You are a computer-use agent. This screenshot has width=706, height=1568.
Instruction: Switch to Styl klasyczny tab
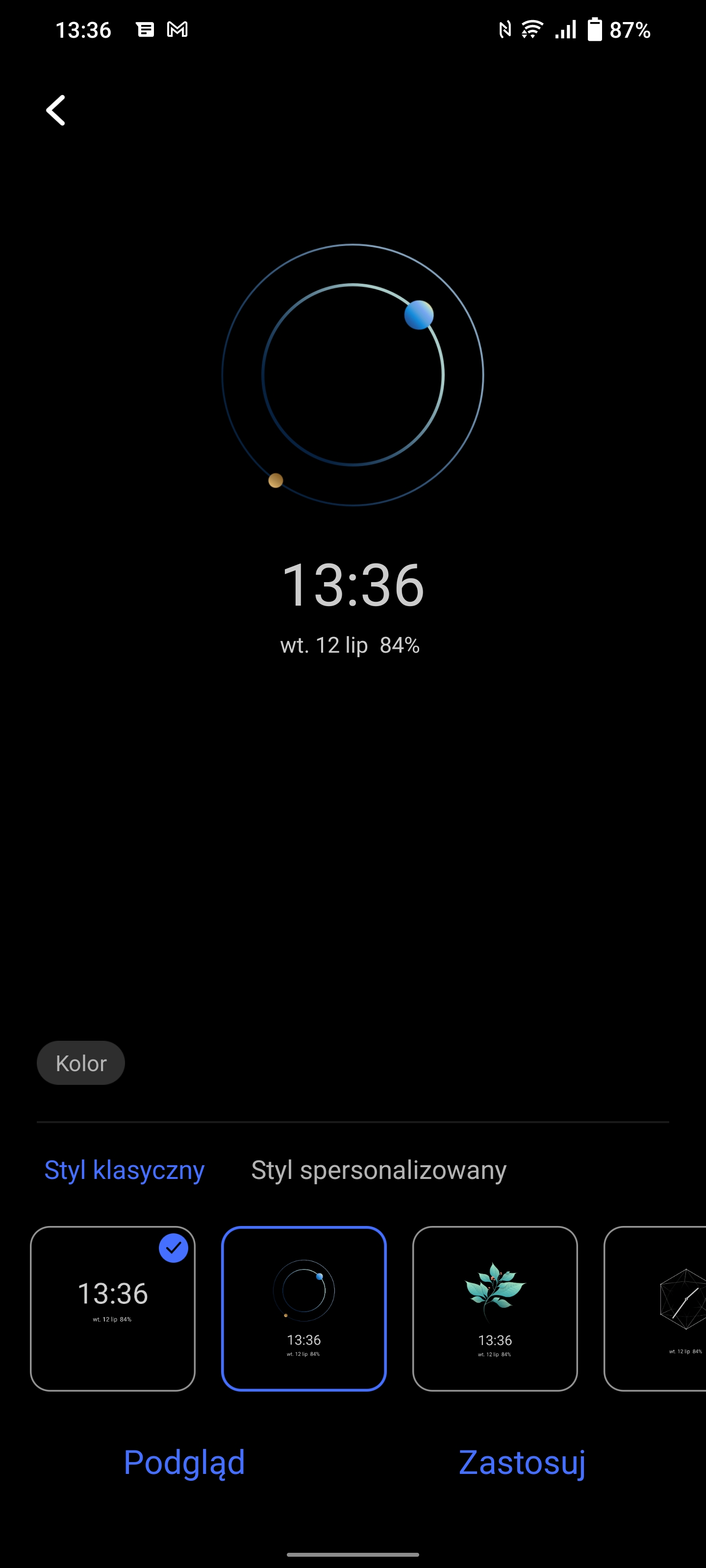(124, 1170)
